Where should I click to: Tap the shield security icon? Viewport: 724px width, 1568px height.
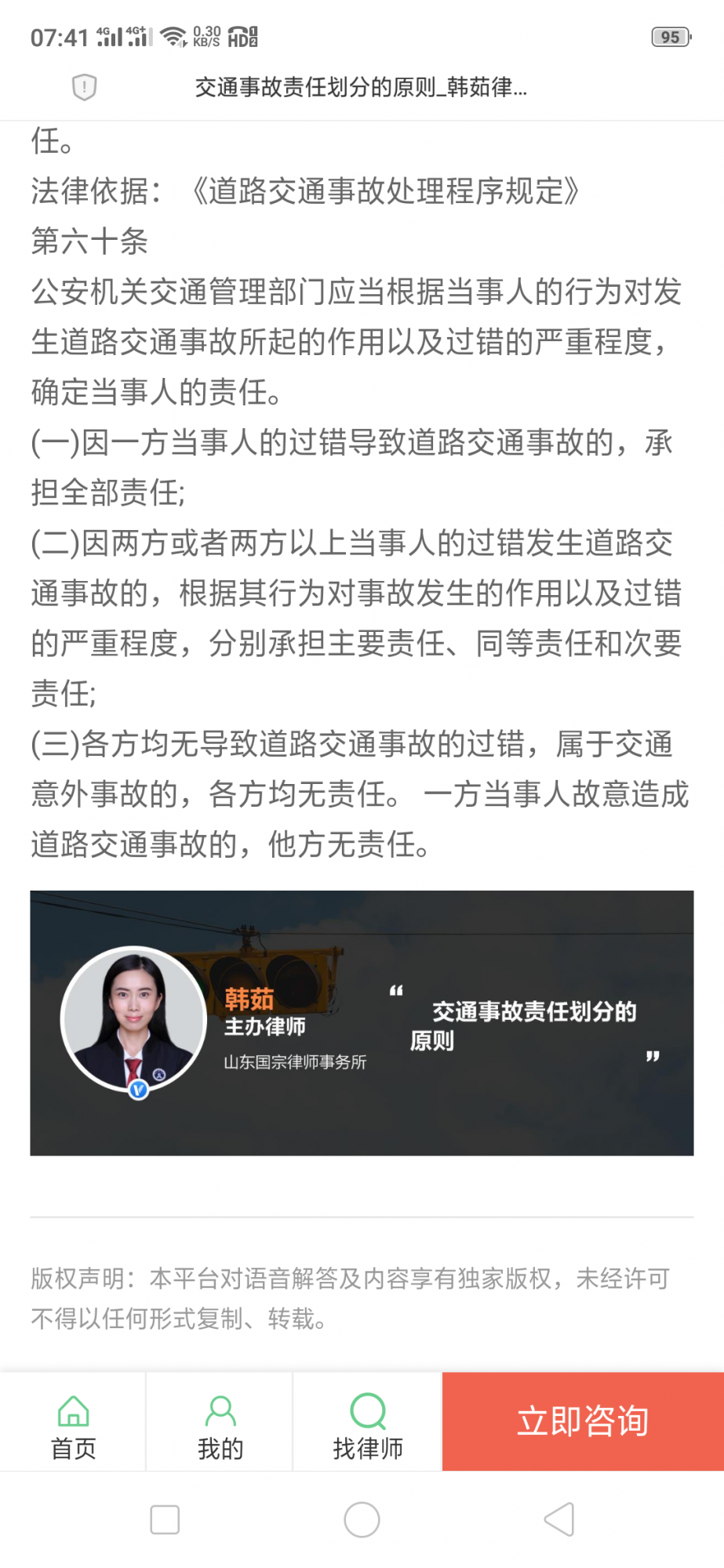coord(84,87)
